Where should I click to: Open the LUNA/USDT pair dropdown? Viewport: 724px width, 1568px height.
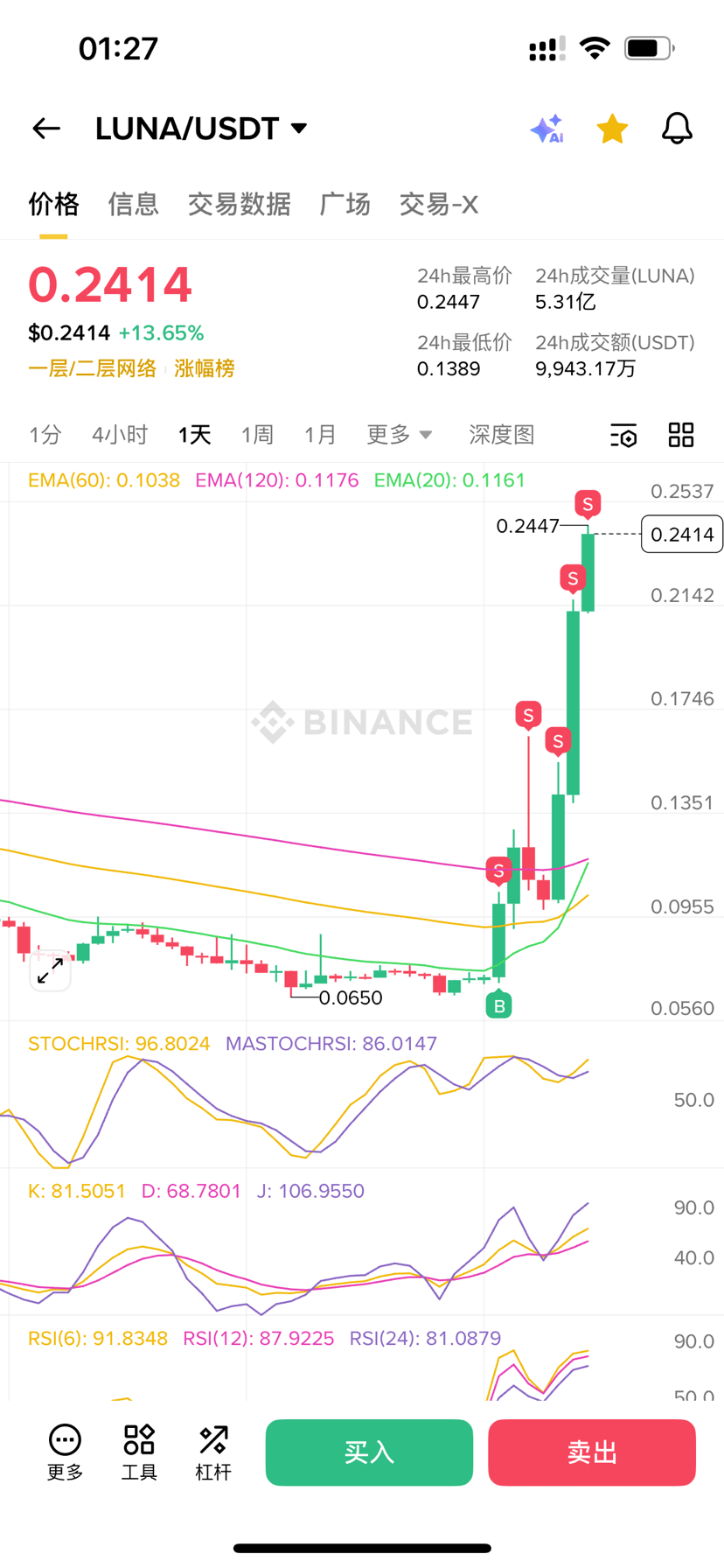(x=201, y=129)
